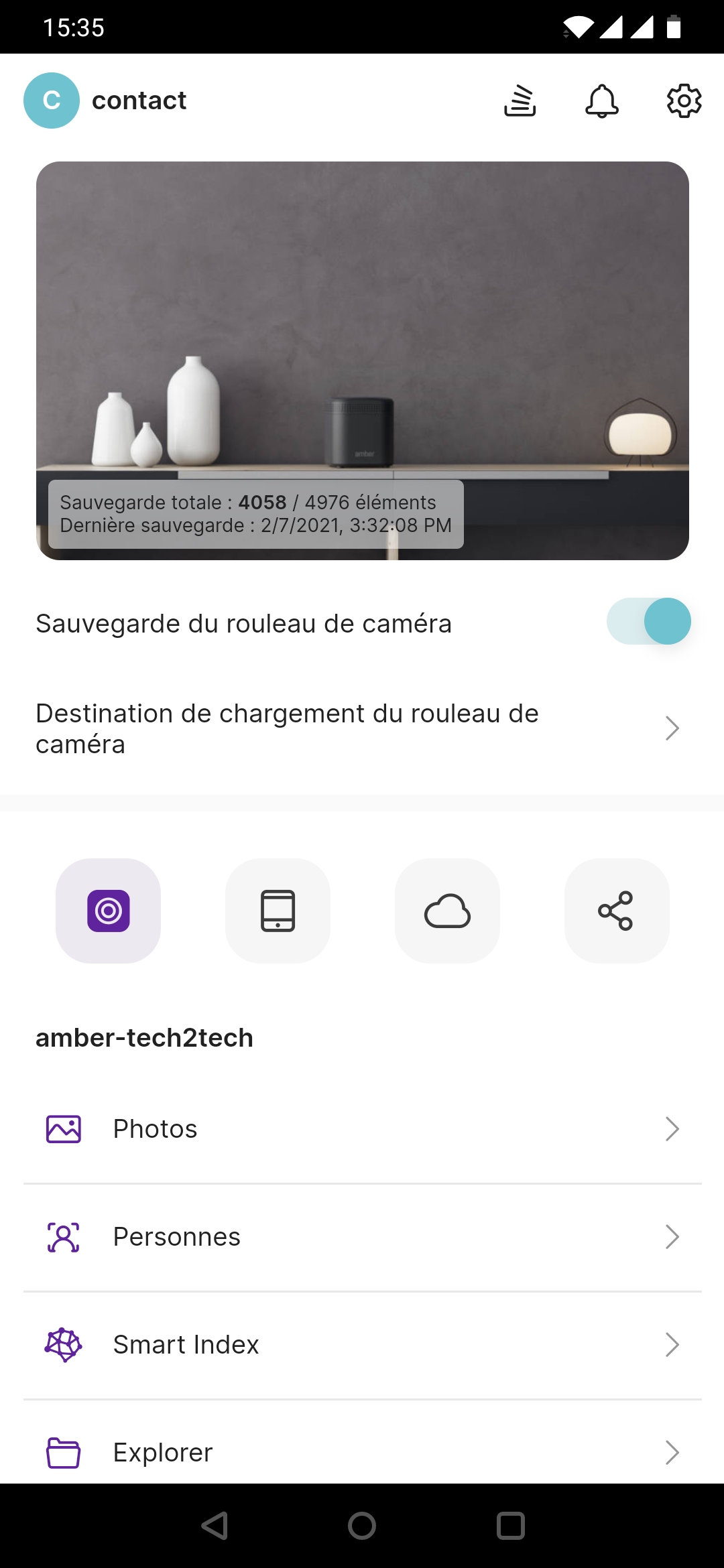The width and height of the screenshot is (724, 1568).
Task: Switch to the phone device tab
Action: pos(278,911)
